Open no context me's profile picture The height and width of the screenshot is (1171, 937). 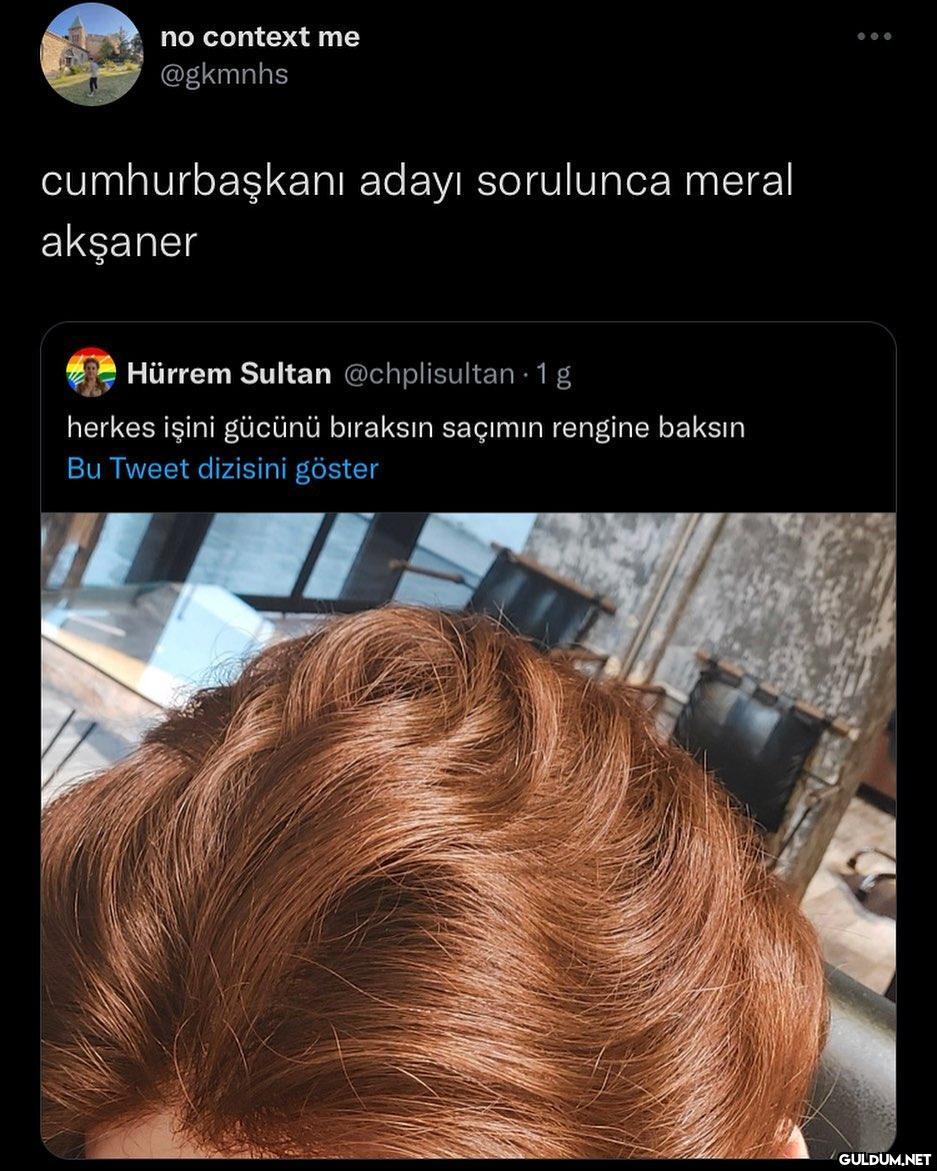pos(91,55)
